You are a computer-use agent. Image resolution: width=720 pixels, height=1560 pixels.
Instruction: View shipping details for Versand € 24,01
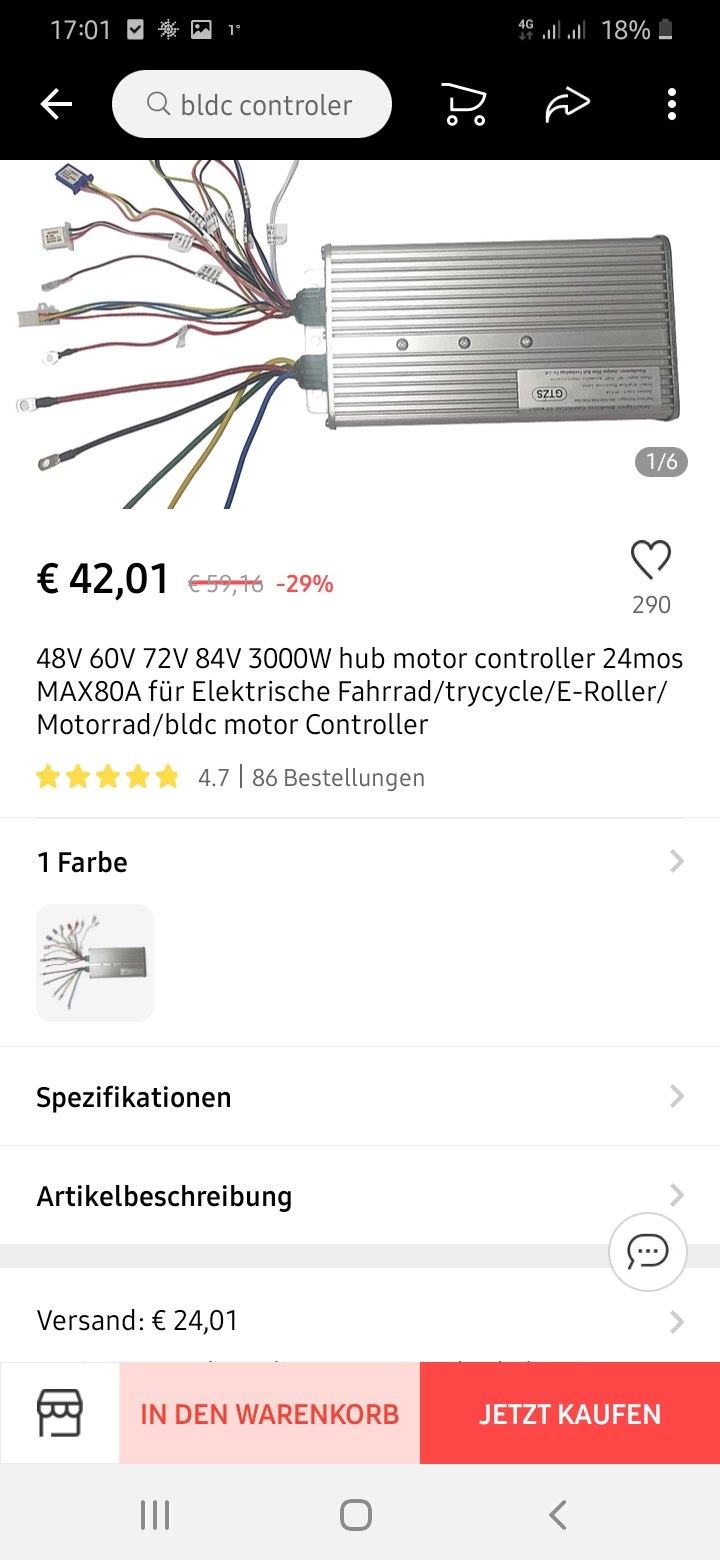point(360,1321)
